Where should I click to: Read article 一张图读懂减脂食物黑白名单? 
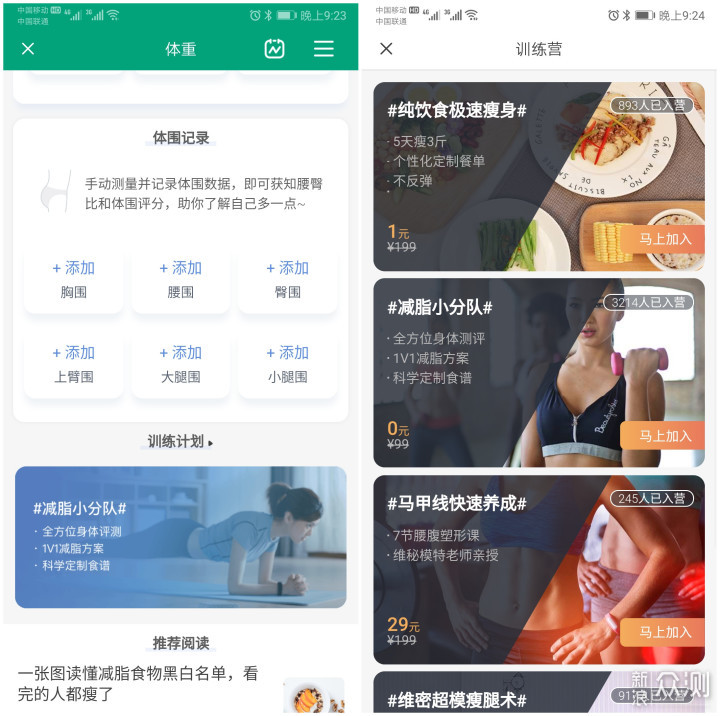[140, 683]
